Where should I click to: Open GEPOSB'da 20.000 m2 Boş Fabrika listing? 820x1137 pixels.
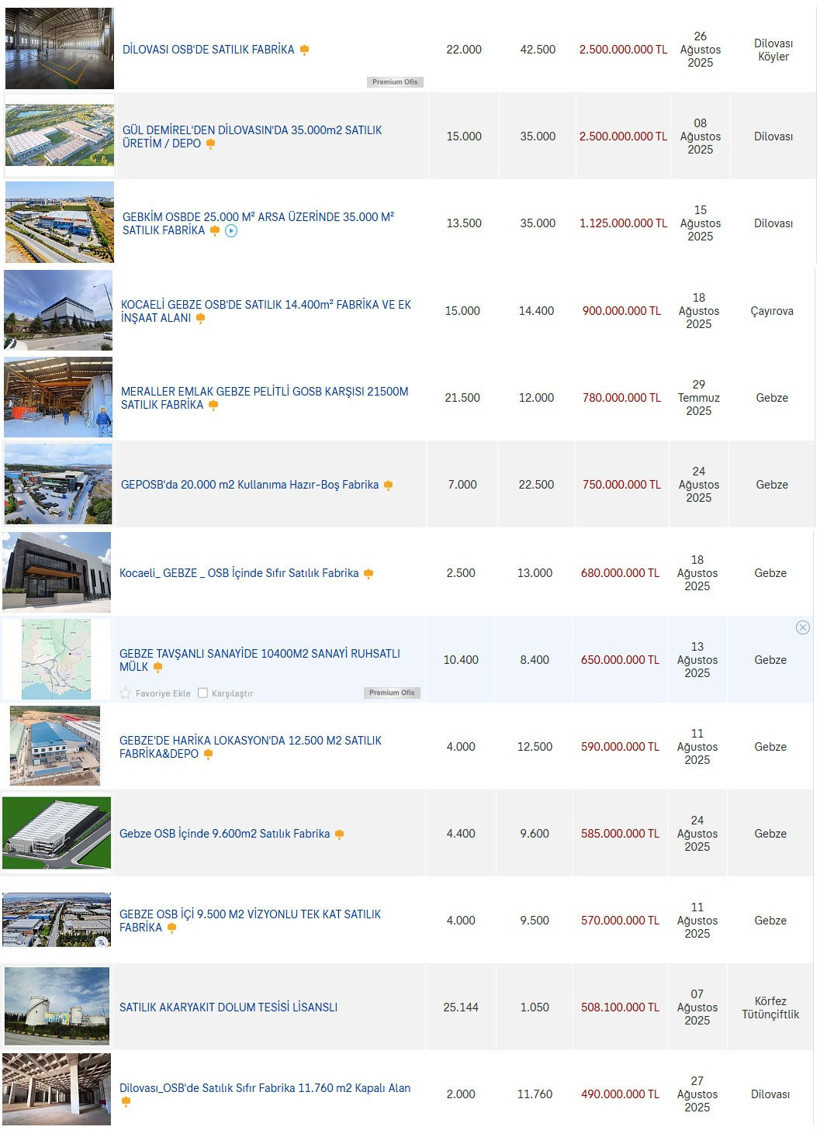coord(250,485)
